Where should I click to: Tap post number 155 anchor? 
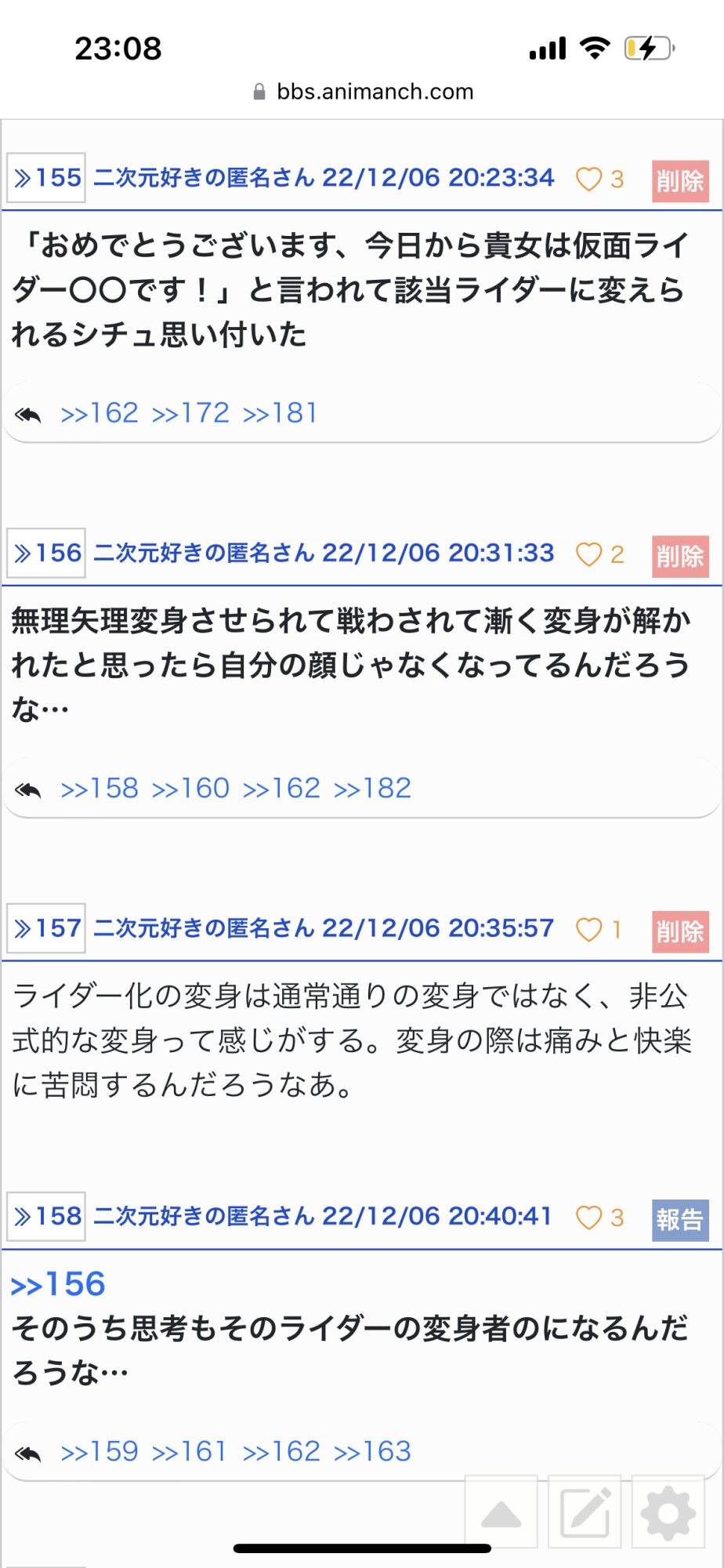tap(46, 178)
